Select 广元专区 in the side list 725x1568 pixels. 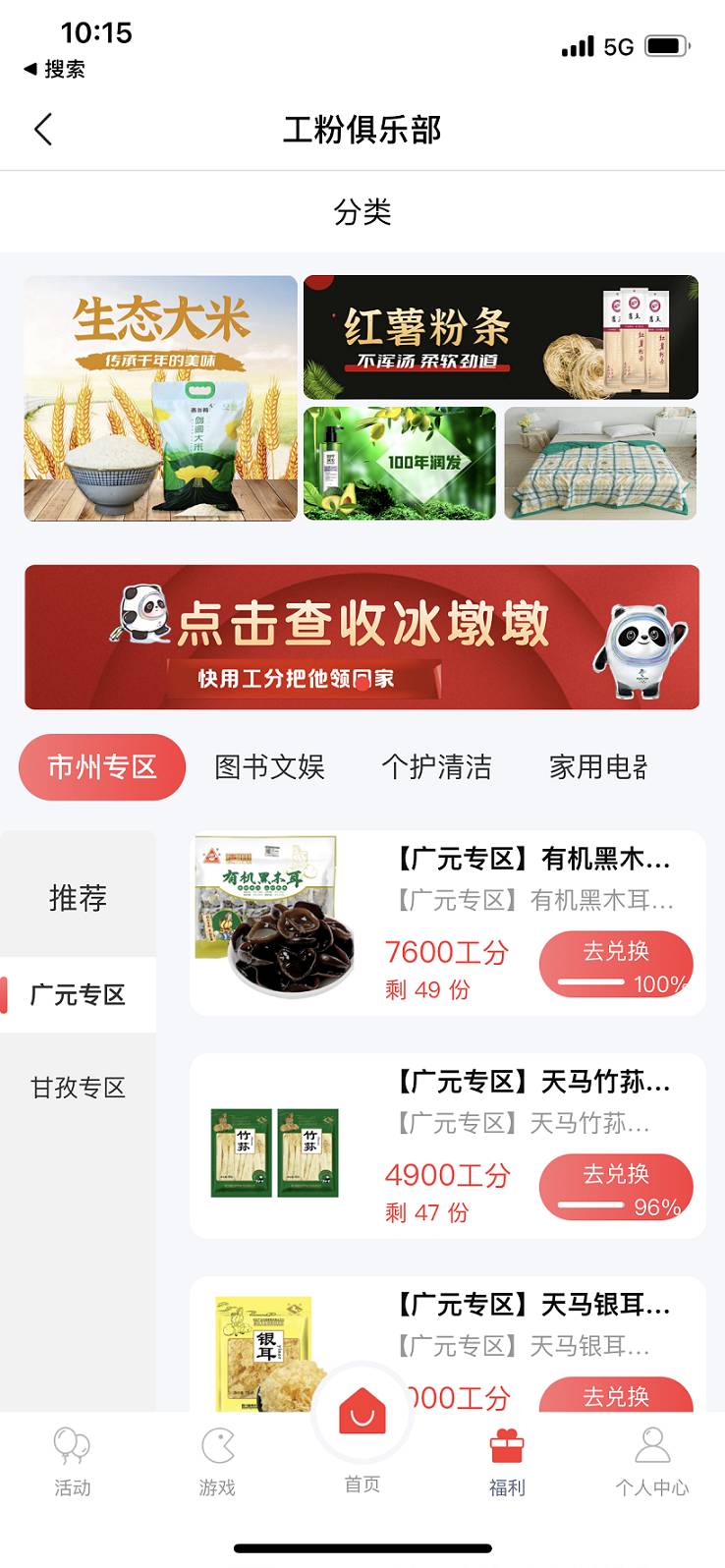click(78, 994)
